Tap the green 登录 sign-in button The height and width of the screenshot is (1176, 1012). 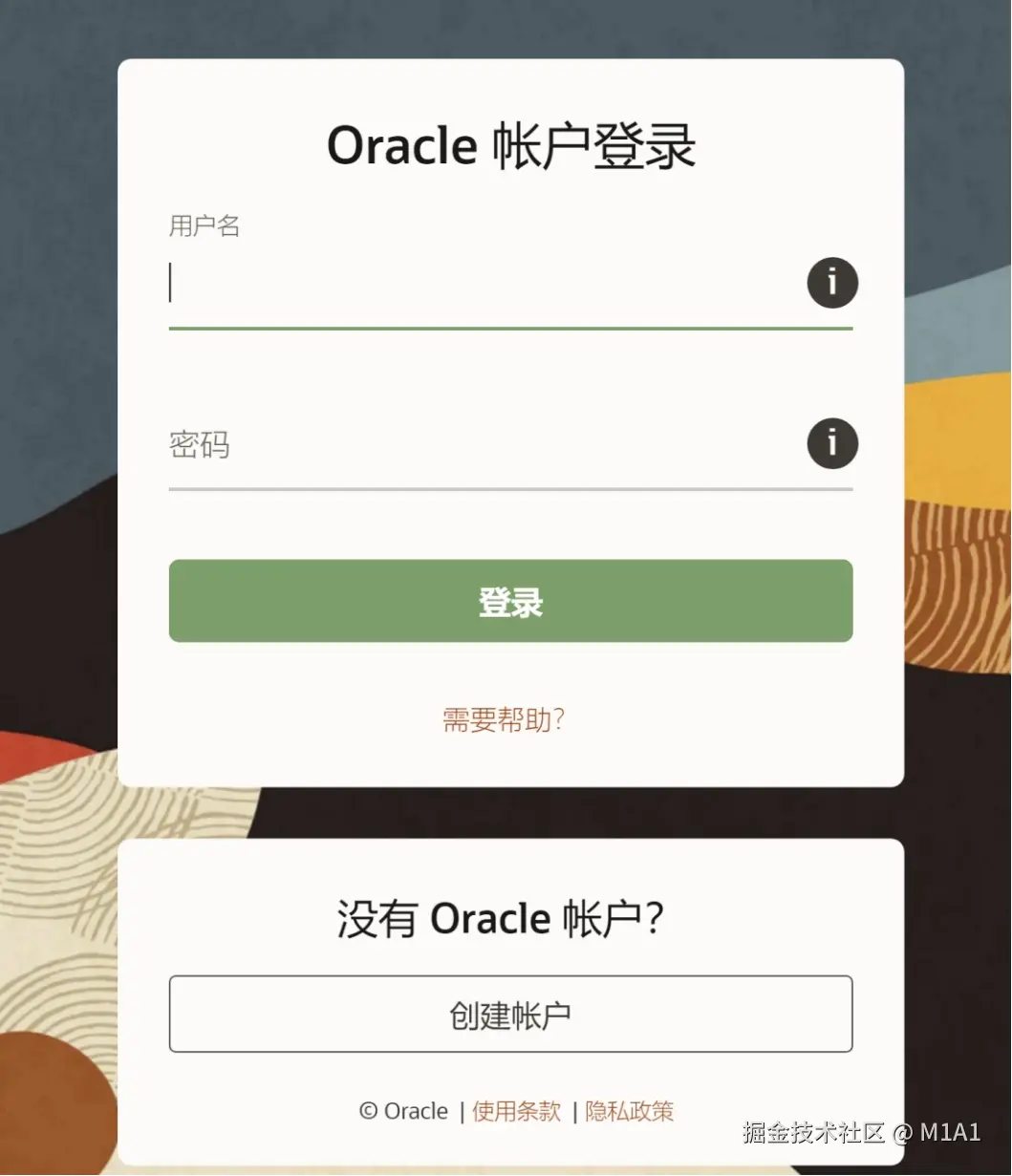(510, 601)
